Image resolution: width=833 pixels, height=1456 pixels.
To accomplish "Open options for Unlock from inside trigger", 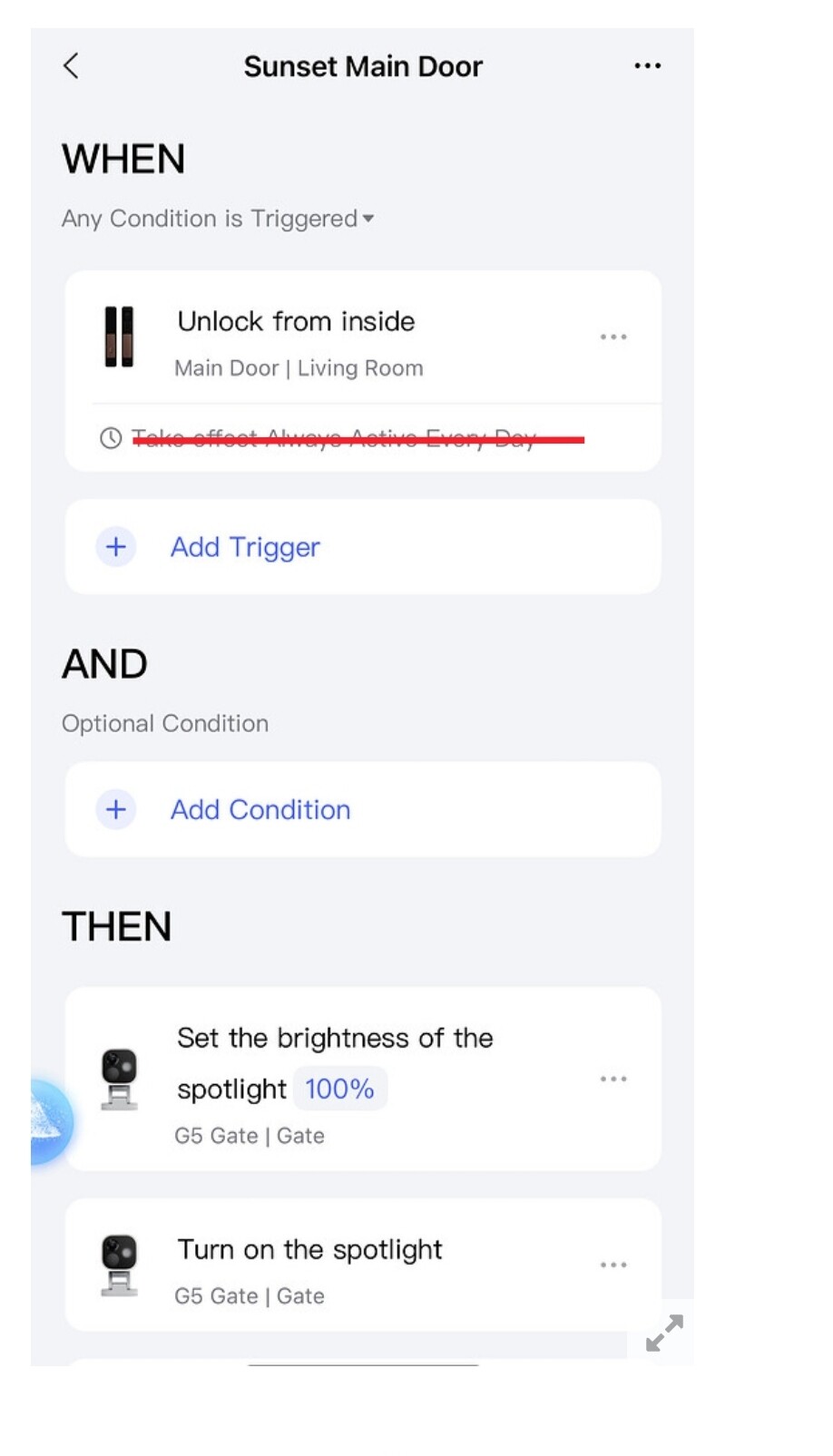I will (613, 337).
